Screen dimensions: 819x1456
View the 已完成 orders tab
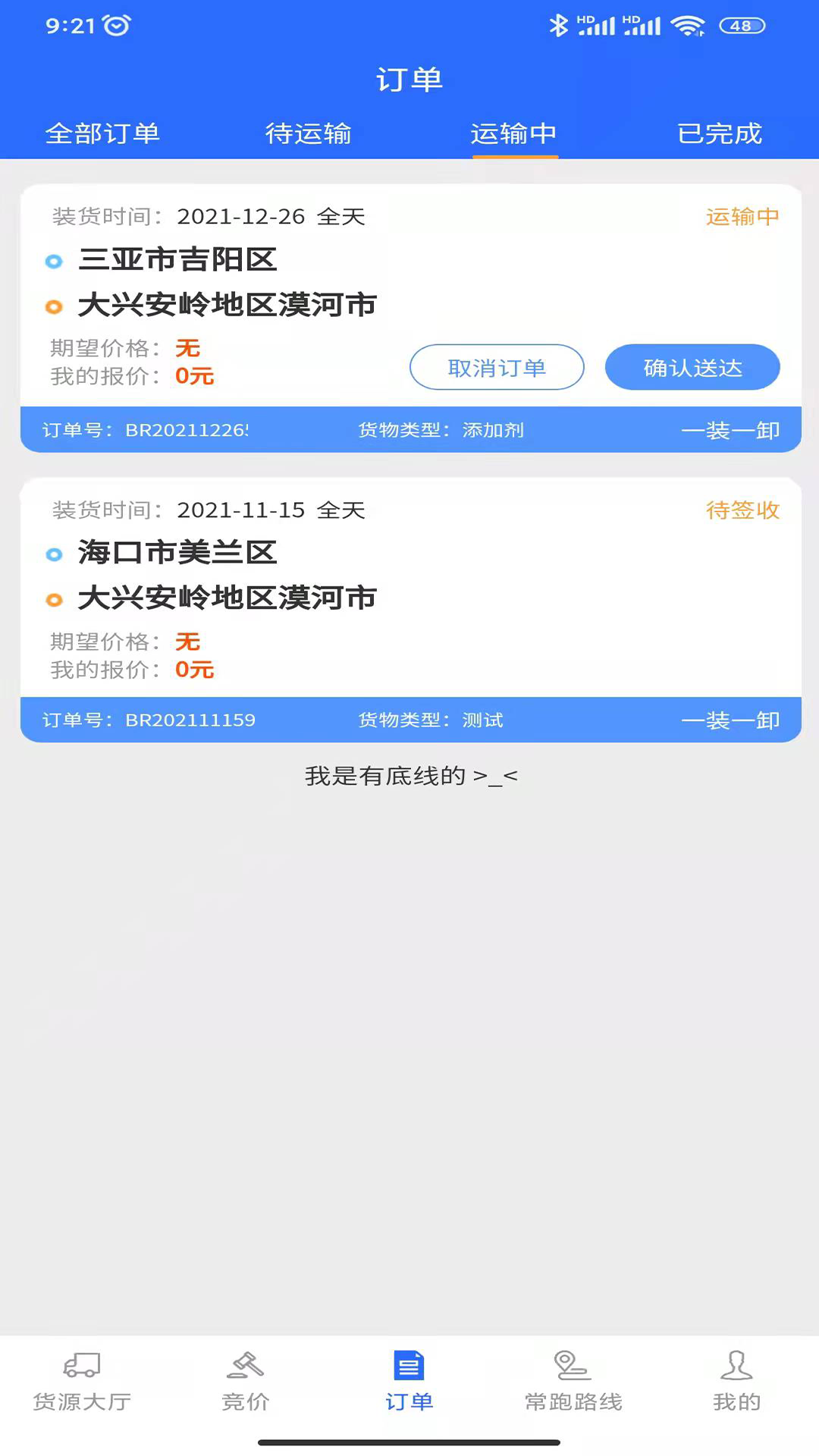tap(719, 133)
